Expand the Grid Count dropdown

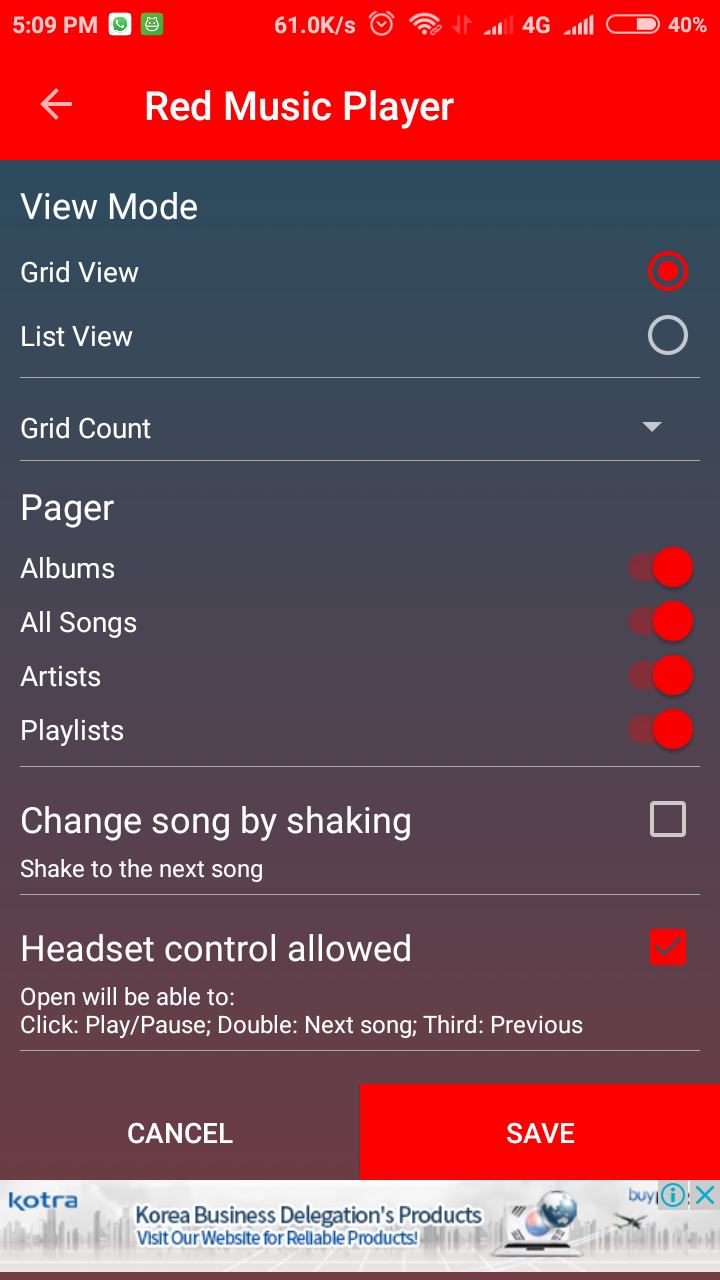pos(652,427)
